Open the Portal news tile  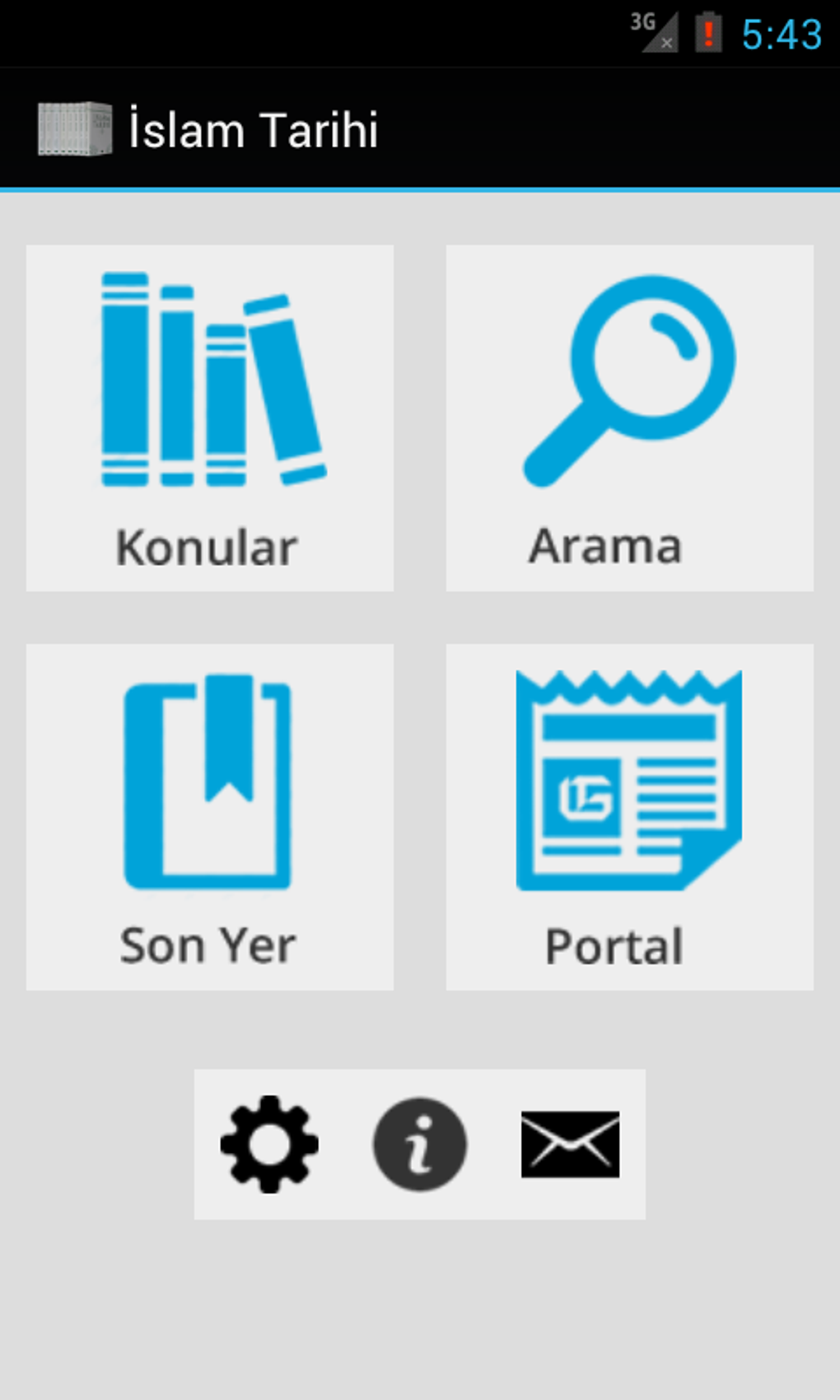click(x=629, y=816)
